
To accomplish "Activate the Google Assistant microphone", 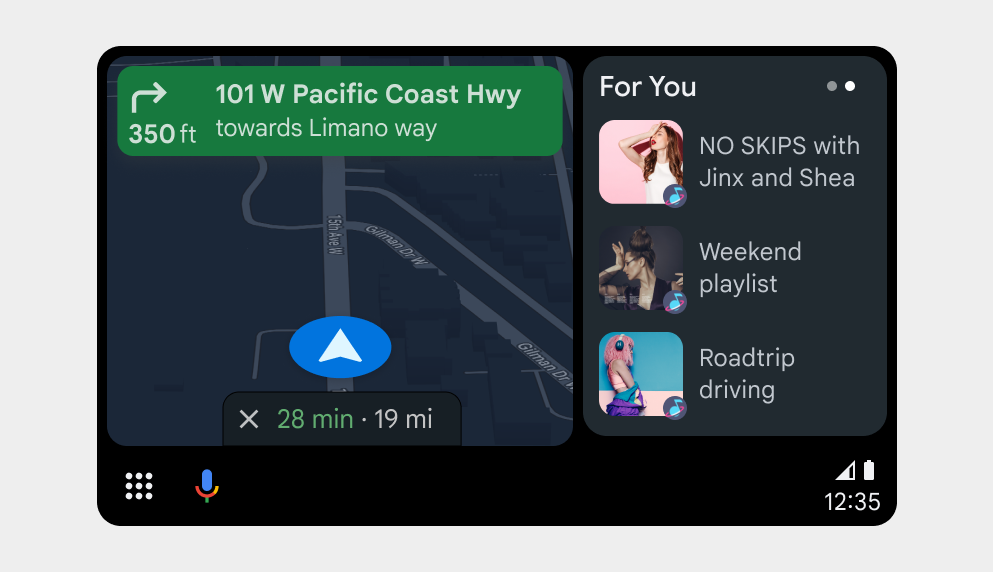I will click(206, 486).
